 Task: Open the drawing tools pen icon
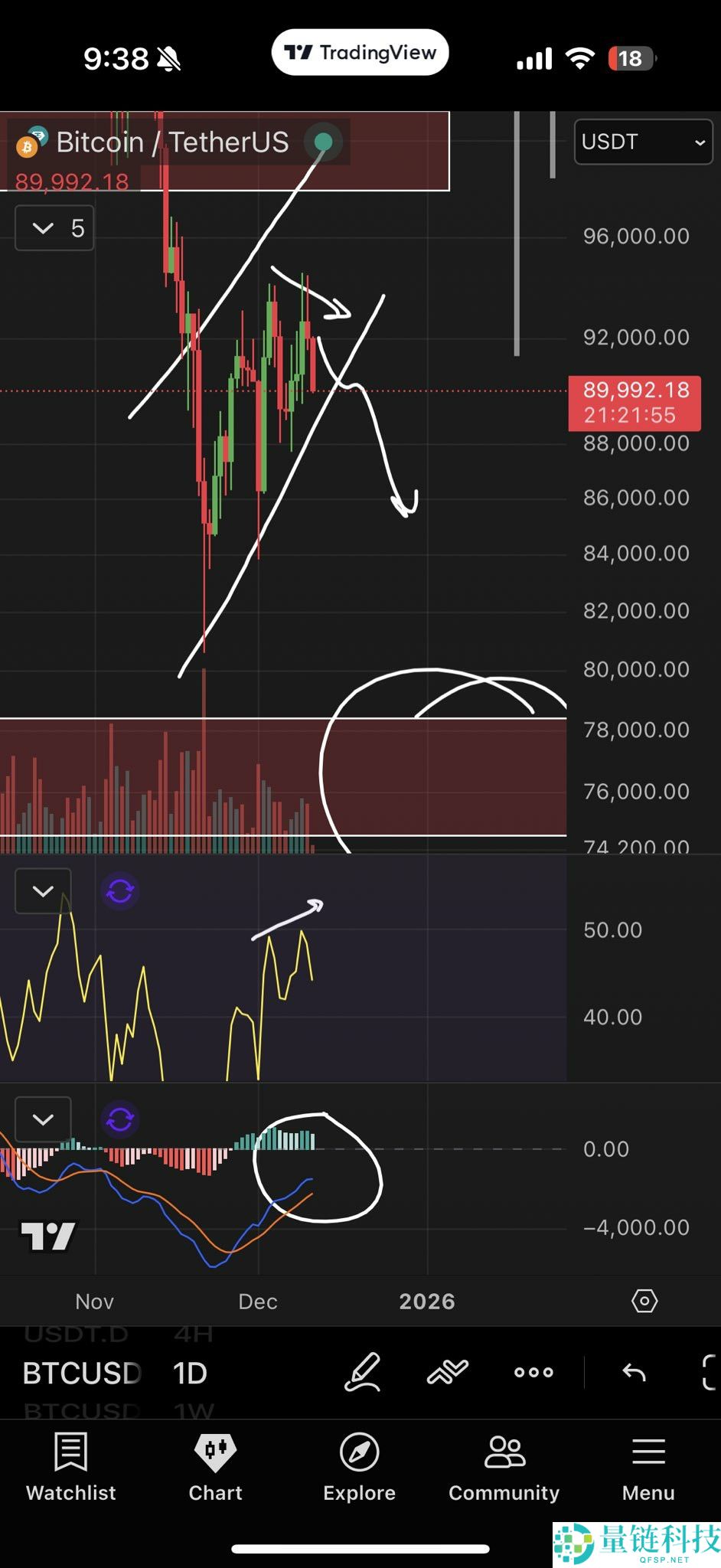[x=363, y=1372]
